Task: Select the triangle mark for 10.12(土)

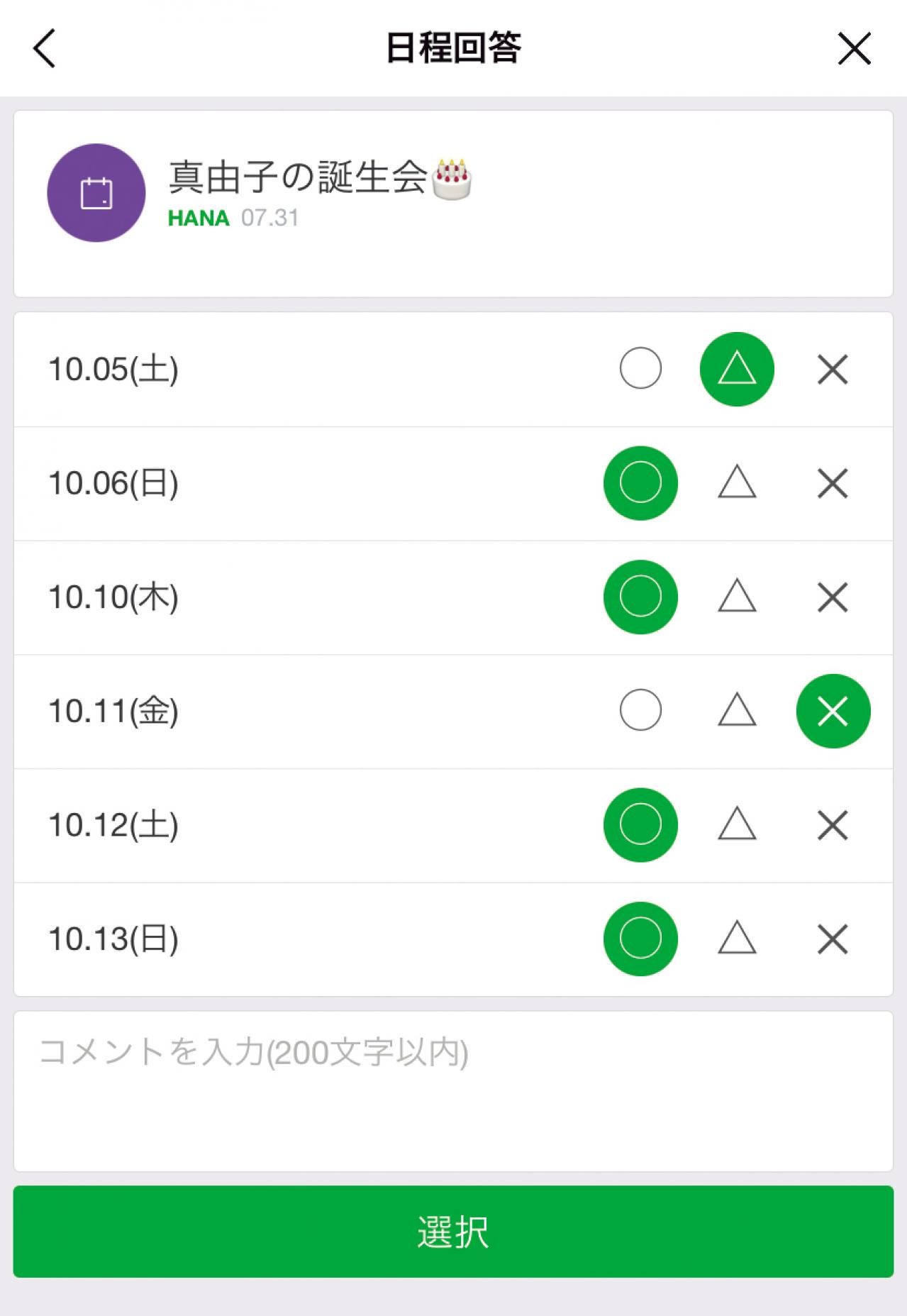Action: (738, 825)
